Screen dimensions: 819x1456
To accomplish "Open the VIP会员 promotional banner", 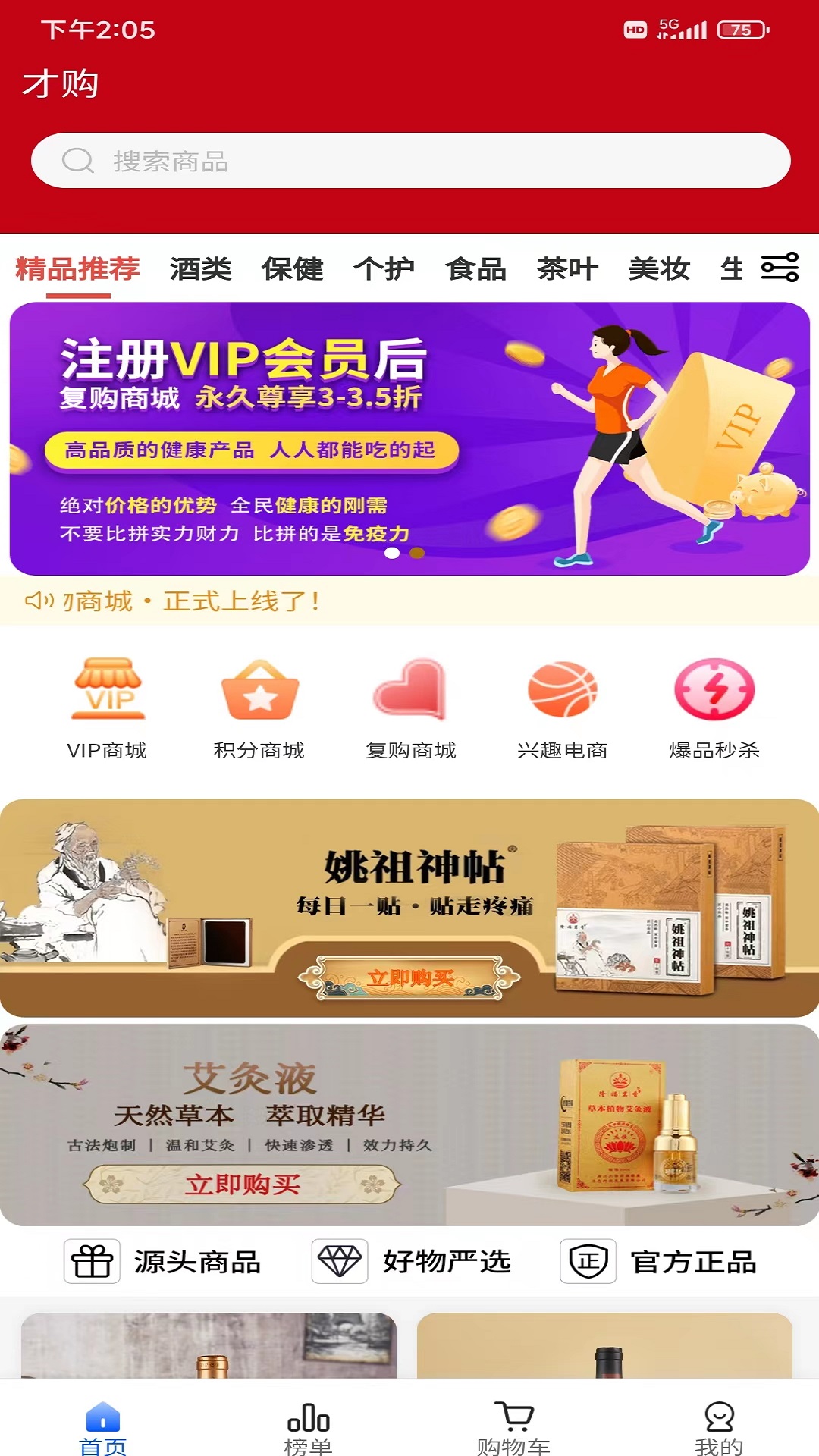I will point(409,438).
